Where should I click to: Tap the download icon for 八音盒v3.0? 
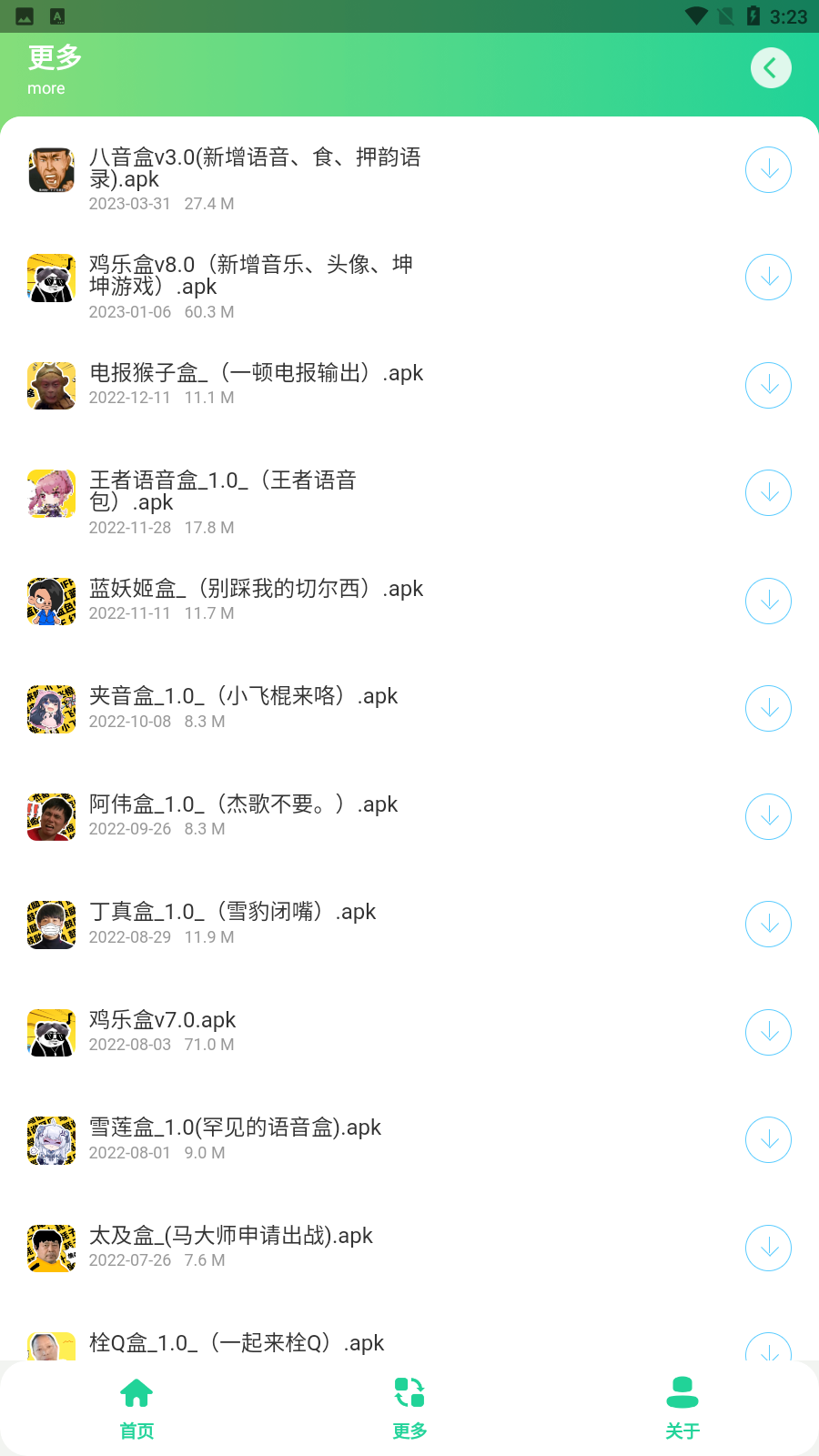(x=768, y=169)
